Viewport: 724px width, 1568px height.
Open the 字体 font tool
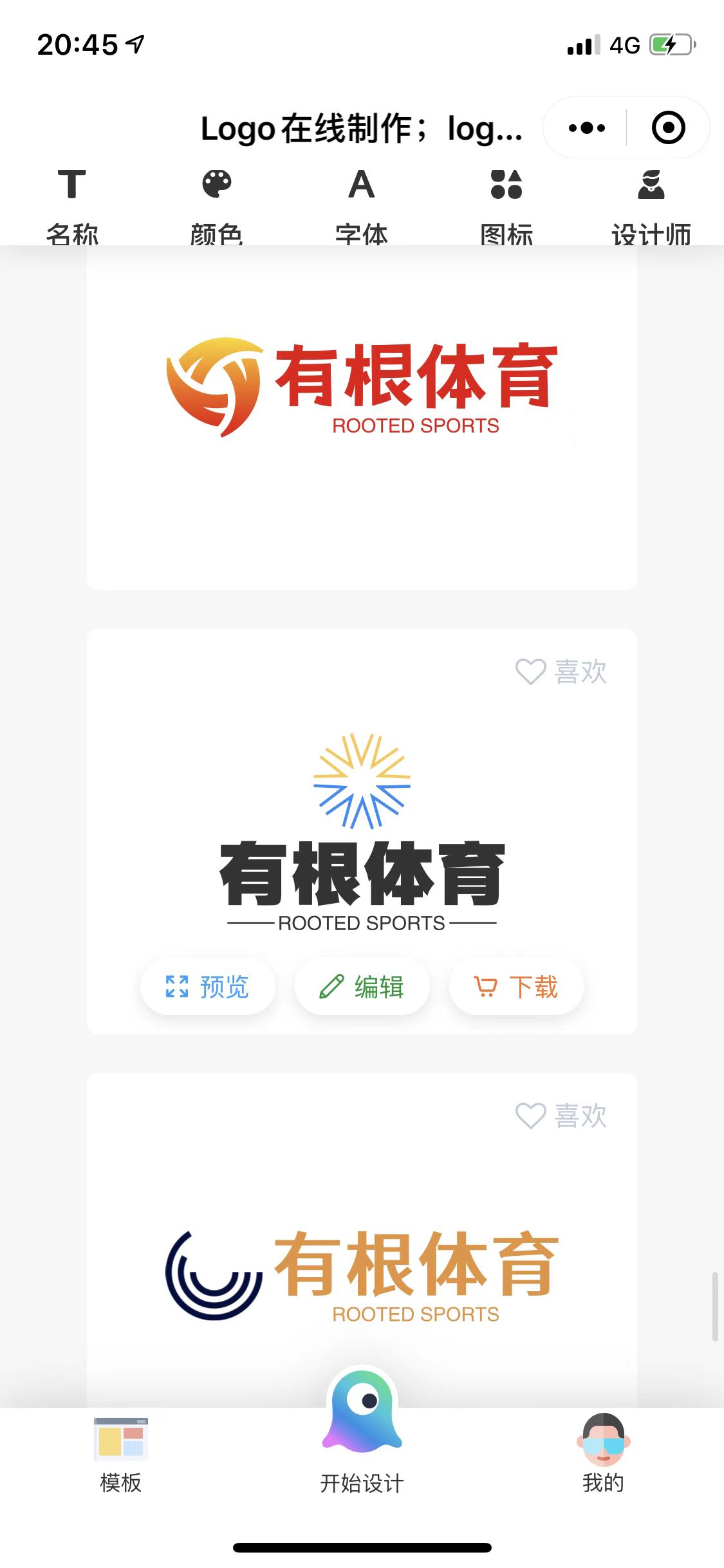tap(361, 206)
